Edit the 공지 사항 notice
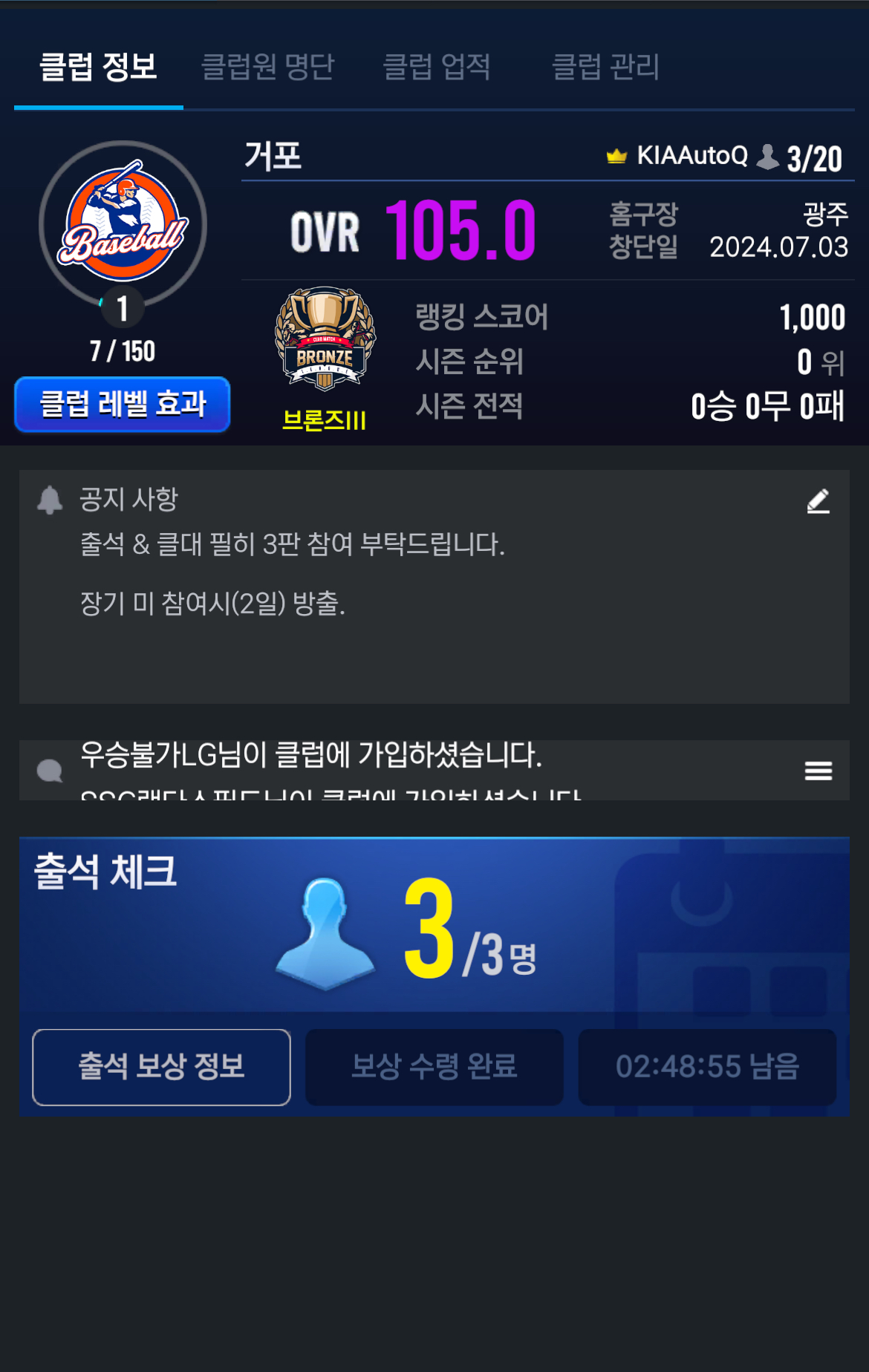This screenshot has width=869, height=1372. 818,501
